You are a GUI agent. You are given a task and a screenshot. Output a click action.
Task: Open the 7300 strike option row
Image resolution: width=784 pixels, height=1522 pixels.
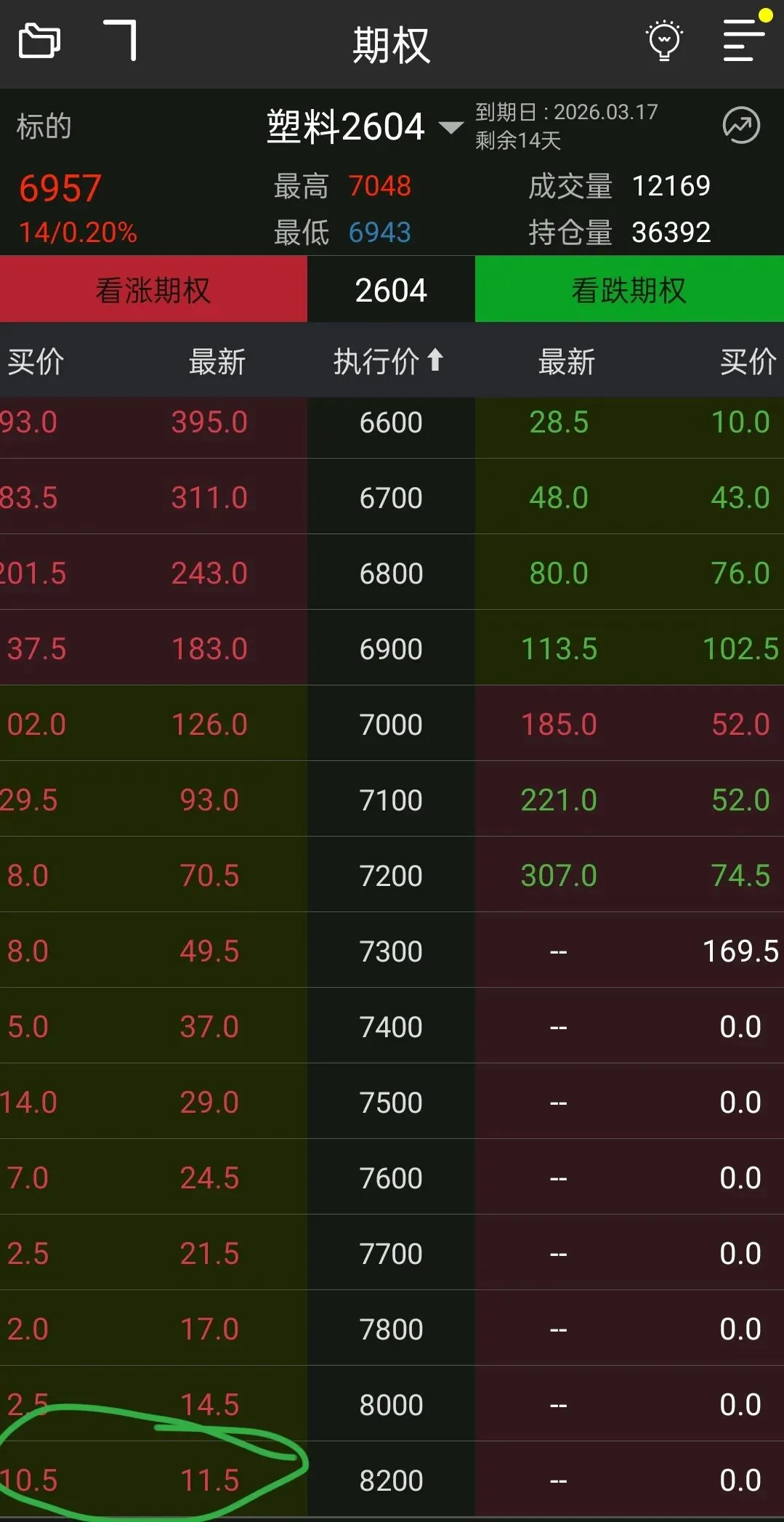(x=391, y=951)
